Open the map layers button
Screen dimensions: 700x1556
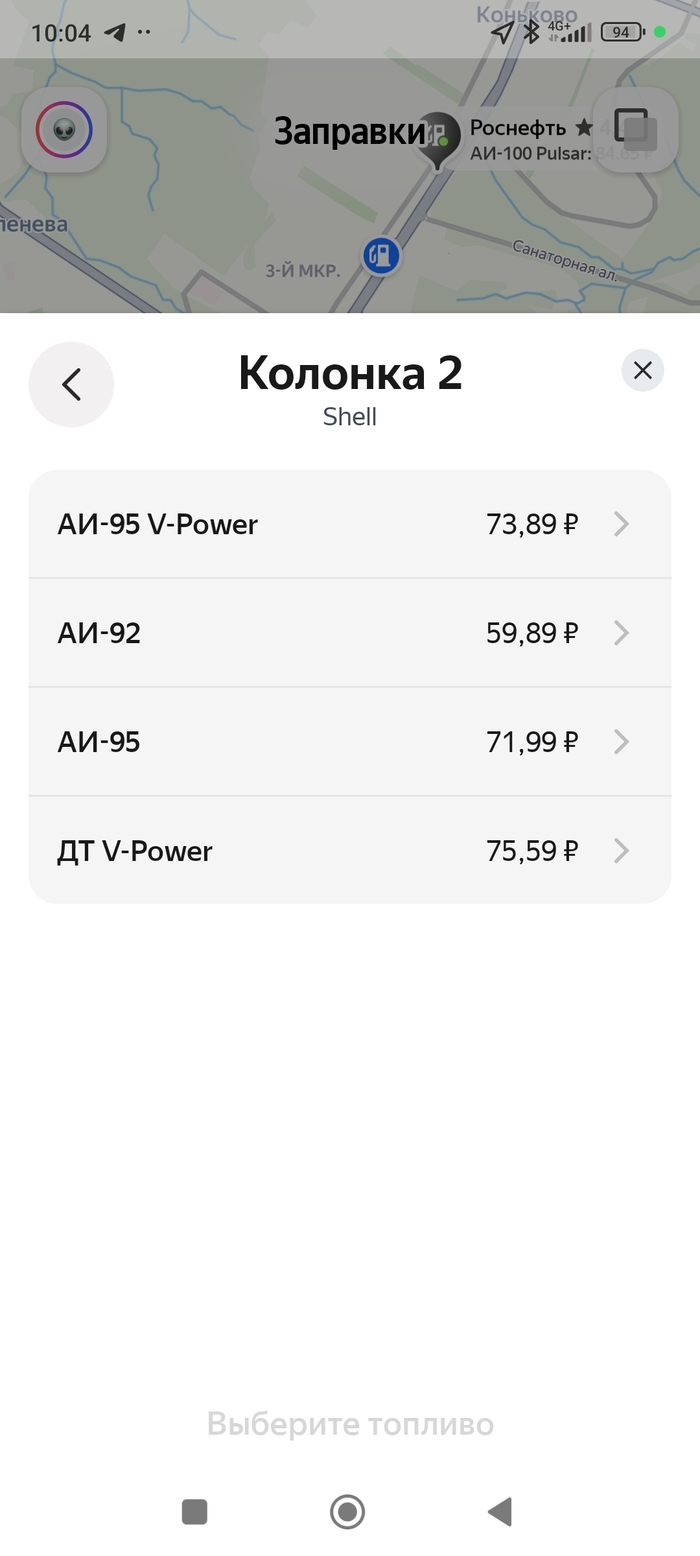pyautogui.click(x=635, y=130)
